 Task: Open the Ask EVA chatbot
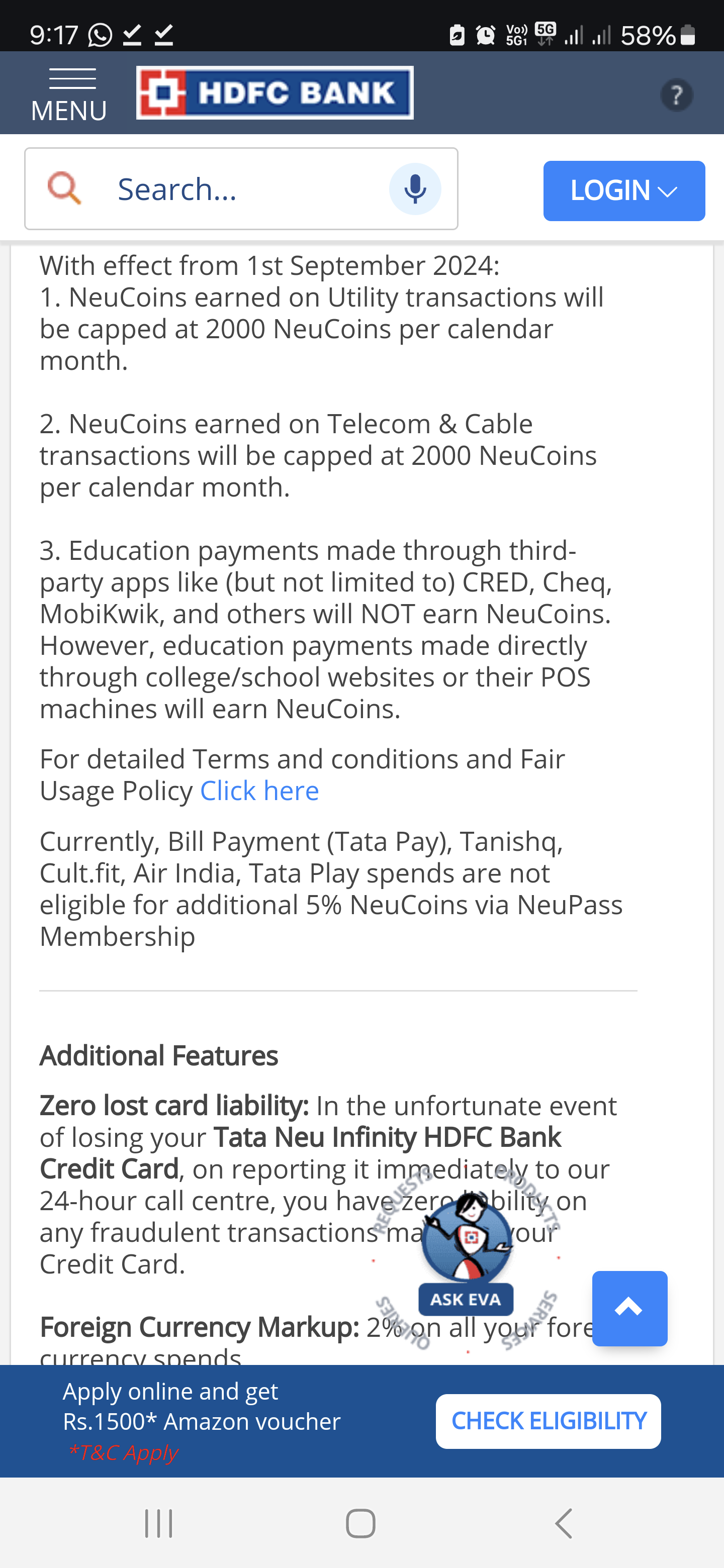coord(466,1254)
